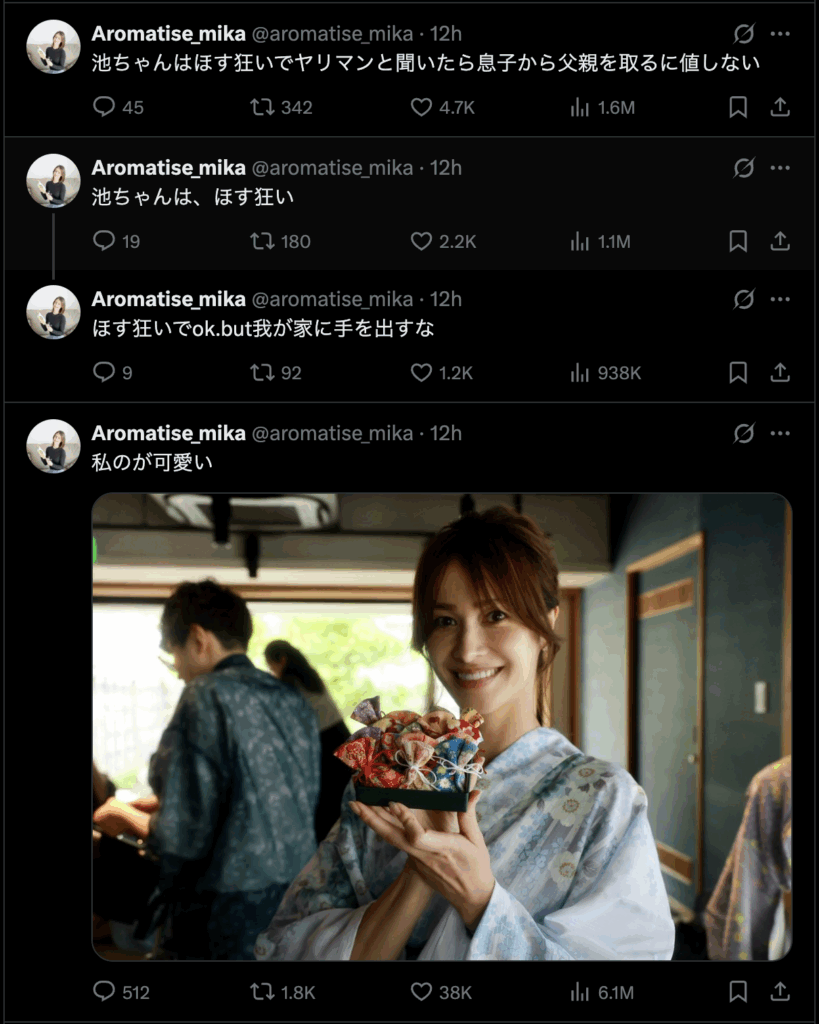The height and width of the screenshot is (1024, 819).
Task: Open the yukata photo in the 私のが可愛い tweet
Action: (441, 726)
